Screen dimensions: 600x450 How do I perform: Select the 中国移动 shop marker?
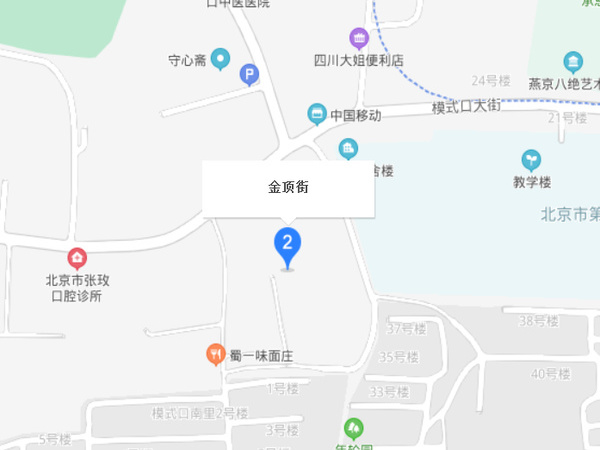click(x=317, y=114)
